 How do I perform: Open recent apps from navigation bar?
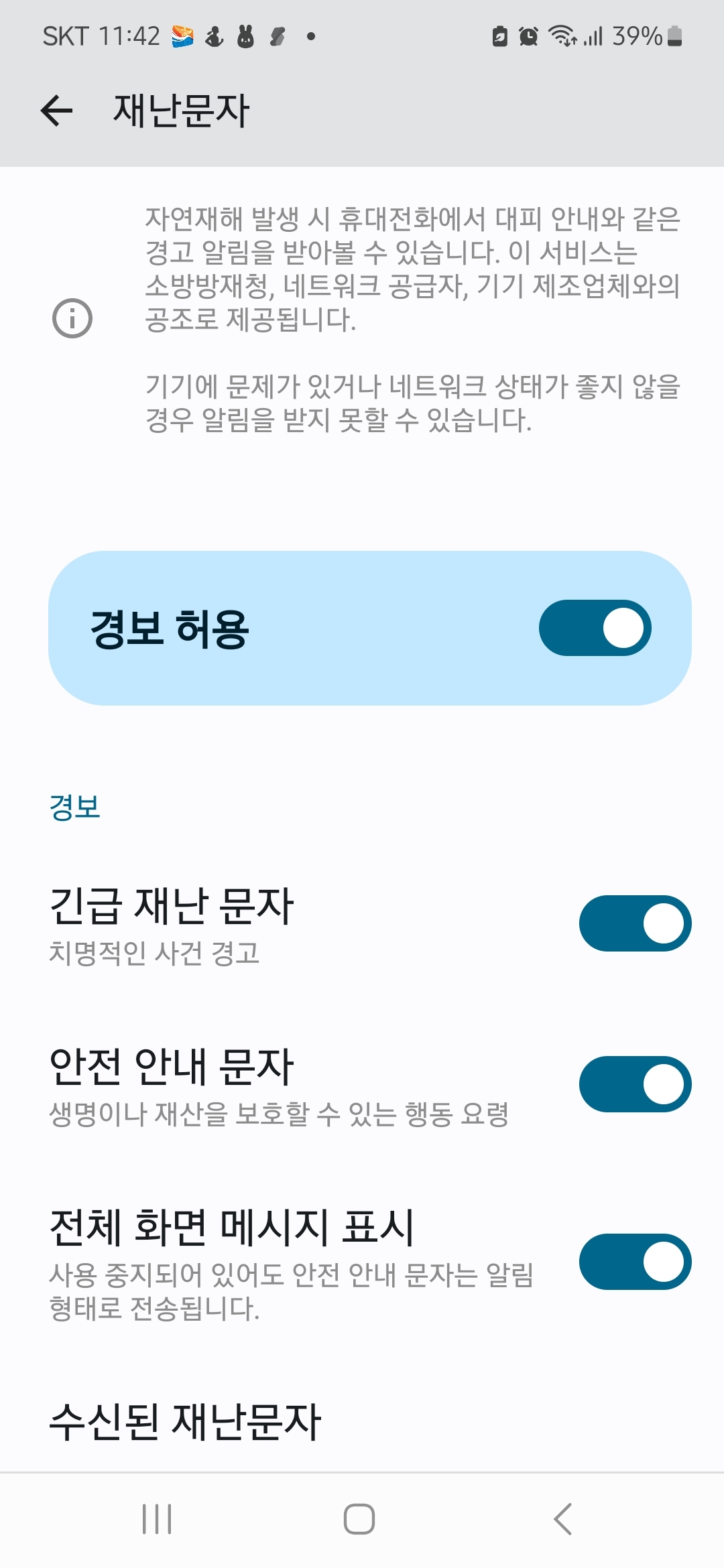[158, 1518]
